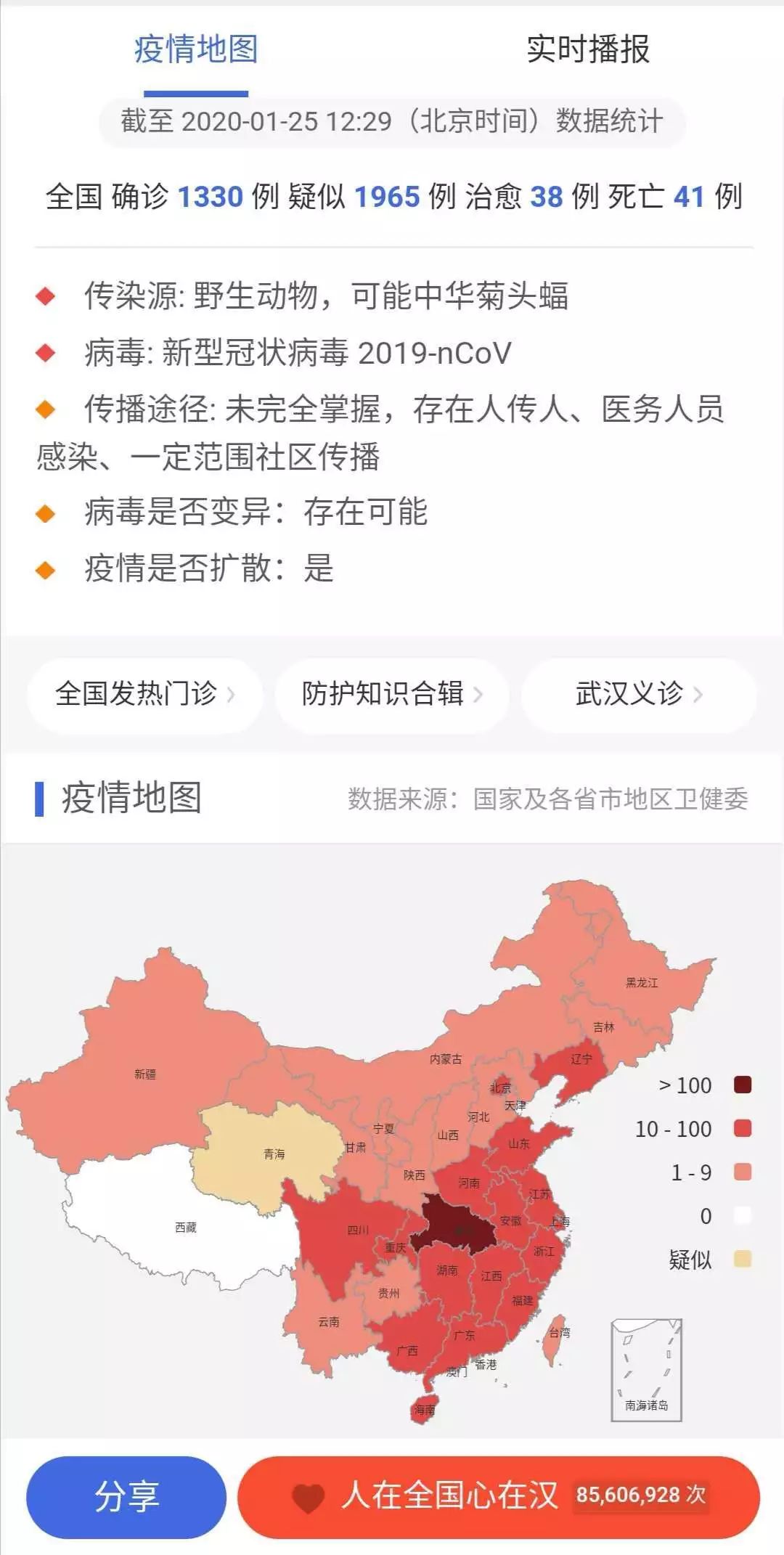The height and width of the screenshot is (1555, 784).
Task: Open 防护知识合辑 chip
Action: click(391, 694)
